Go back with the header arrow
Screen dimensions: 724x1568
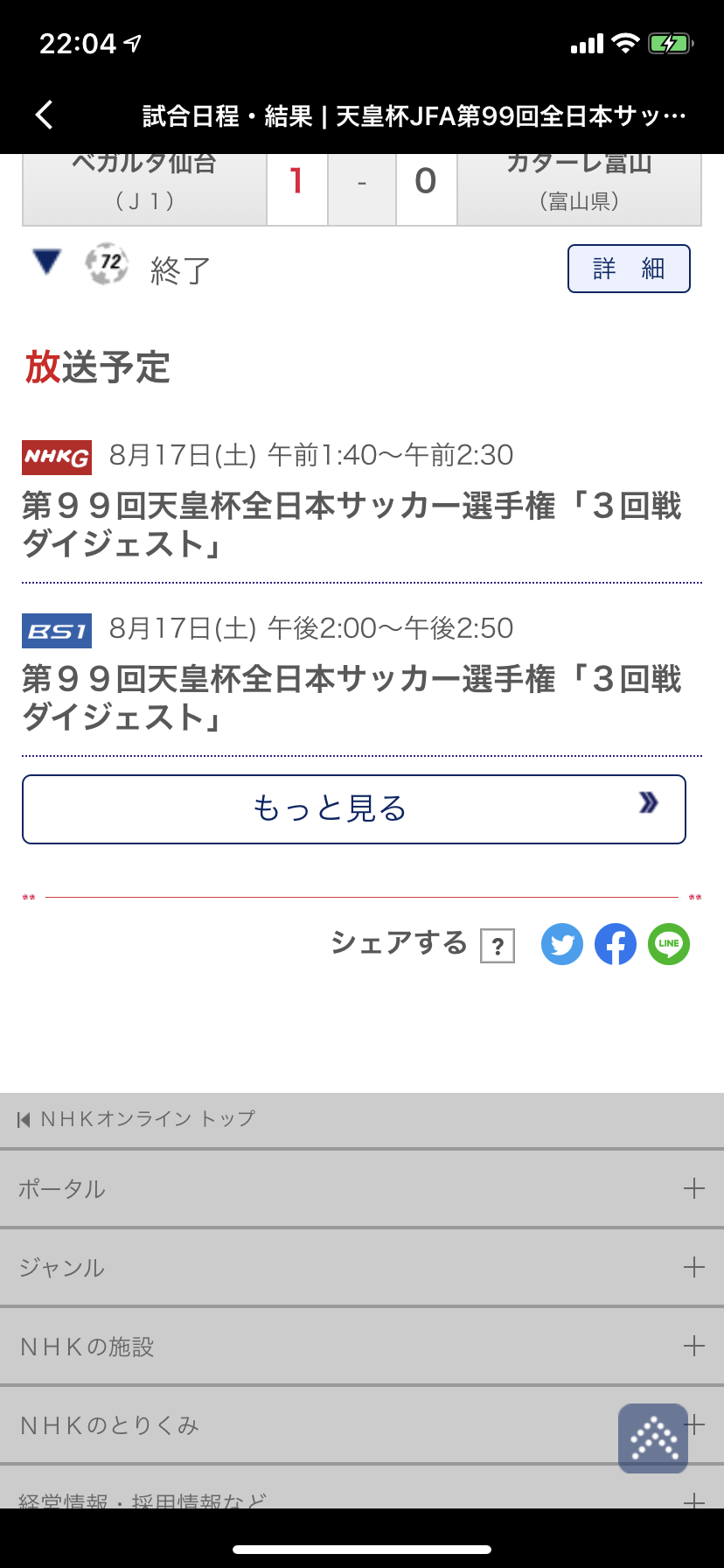pos(45,115)
